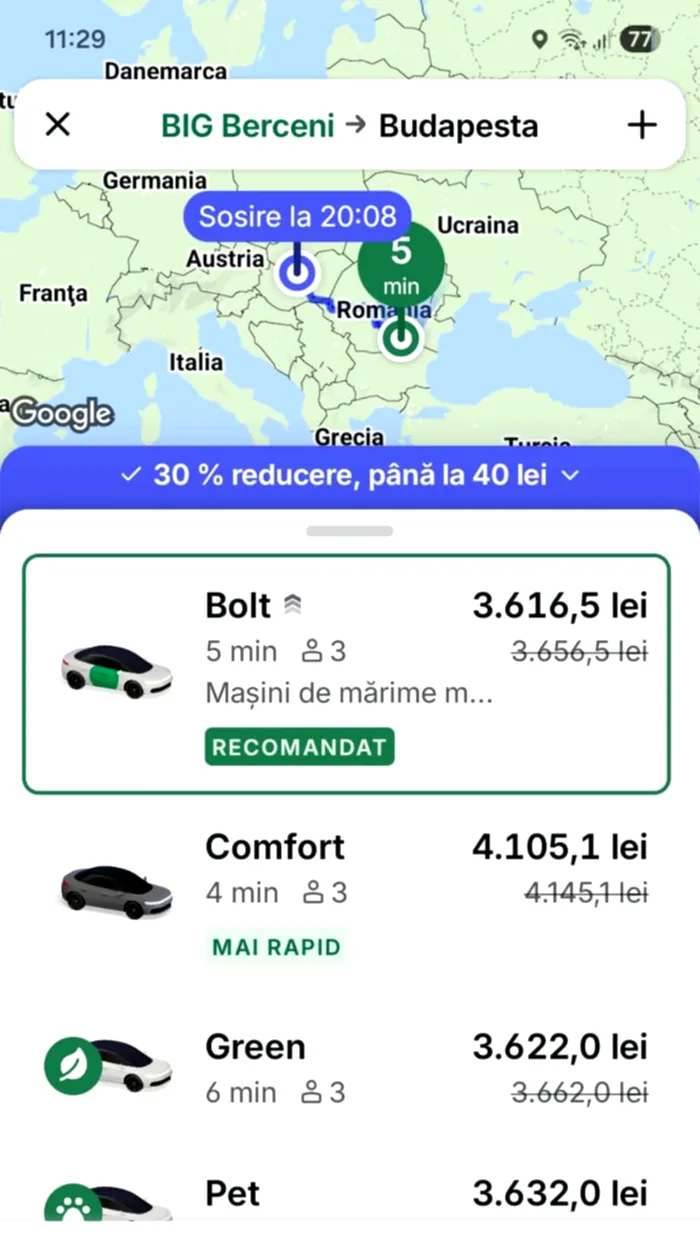This screenshot has height=1247, width=700.
Task: Change the Budapesta destination
Action: coord(458,126)
